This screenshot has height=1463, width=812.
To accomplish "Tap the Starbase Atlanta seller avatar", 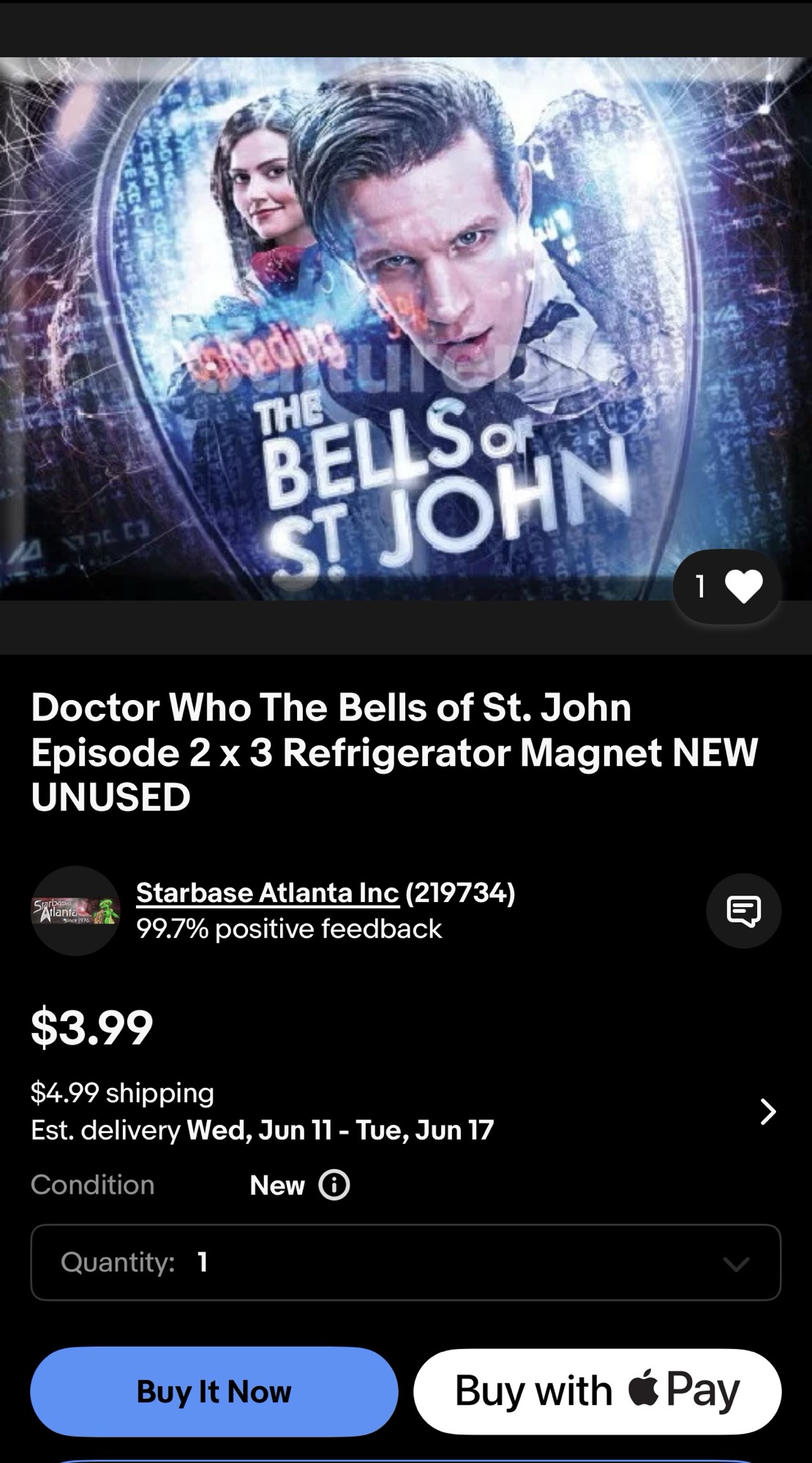I will pyautogui.click(x=75, y=911).
